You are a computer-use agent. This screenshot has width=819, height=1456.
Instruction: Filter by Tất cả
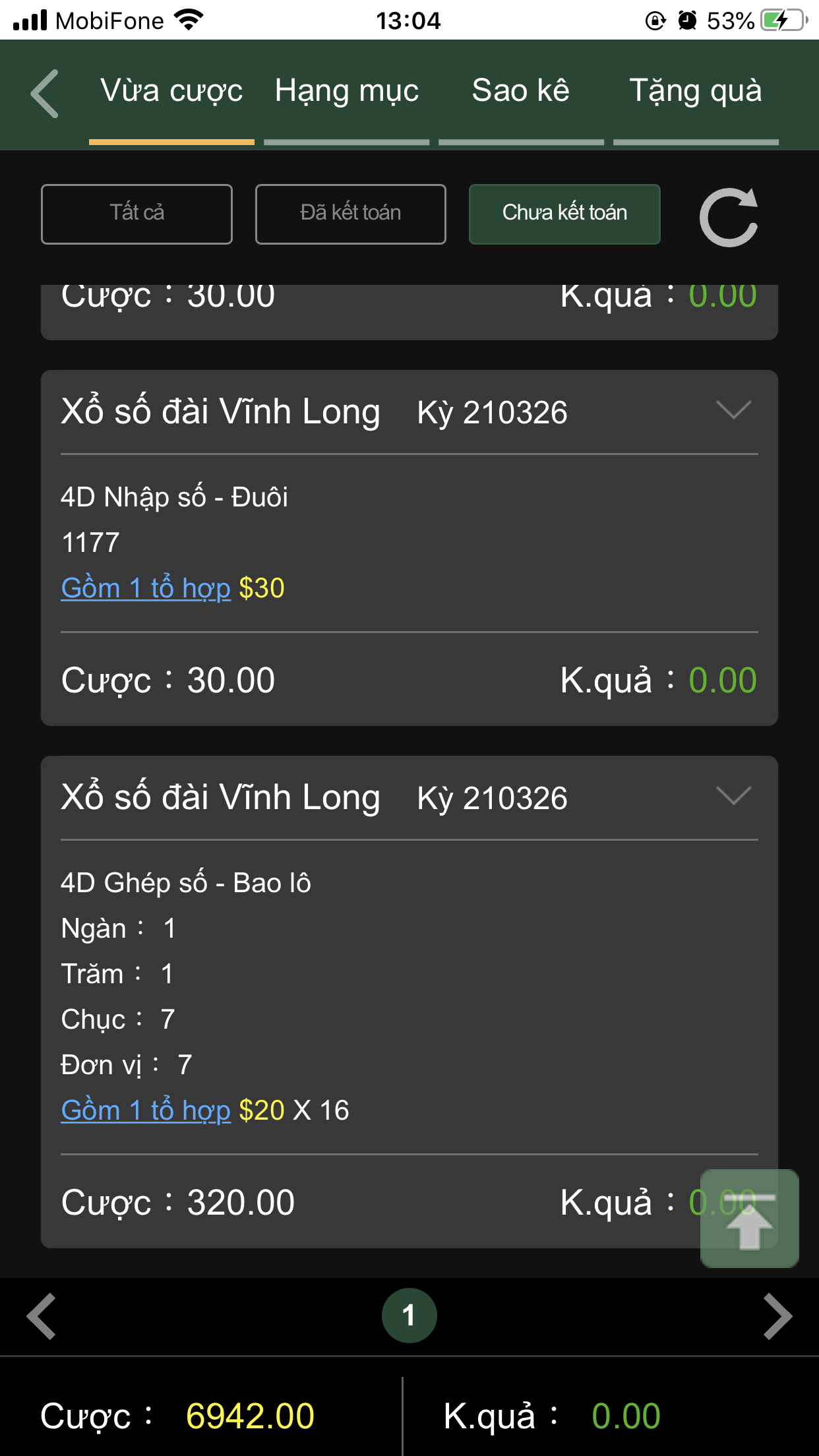click(136, 214)
